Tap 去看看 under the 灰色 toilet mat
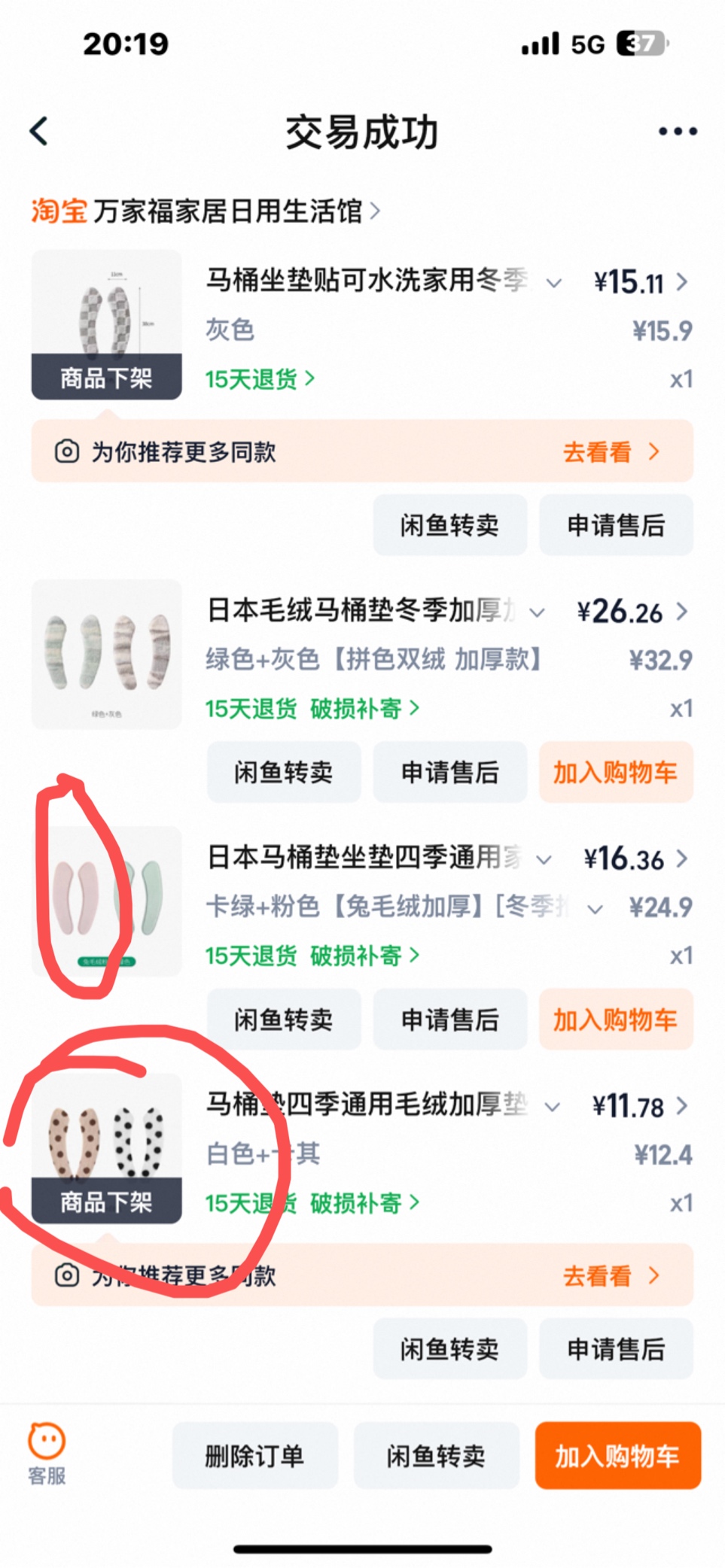 tap(611, 452)
